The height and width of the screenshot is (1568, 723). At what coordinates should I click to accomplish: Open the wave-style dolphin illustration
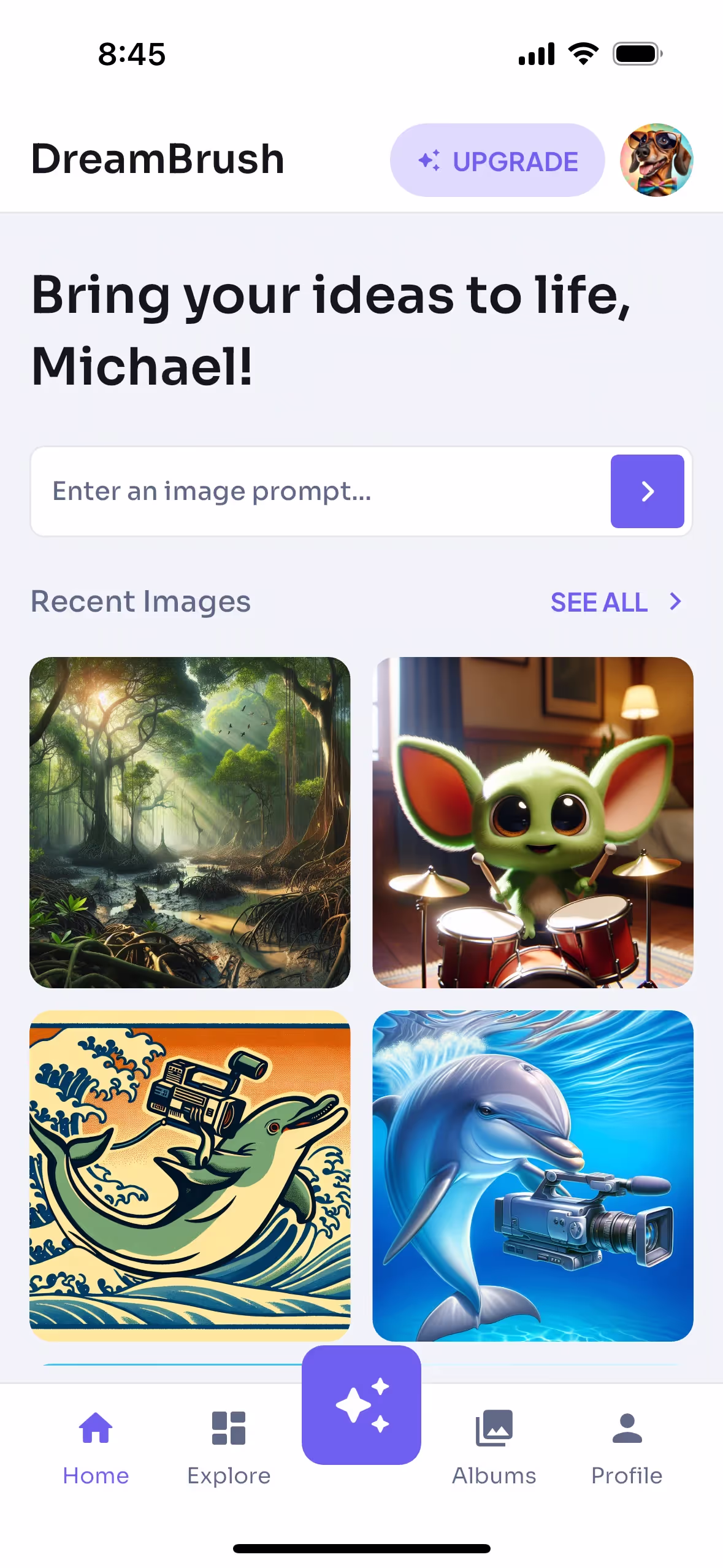189,1175
